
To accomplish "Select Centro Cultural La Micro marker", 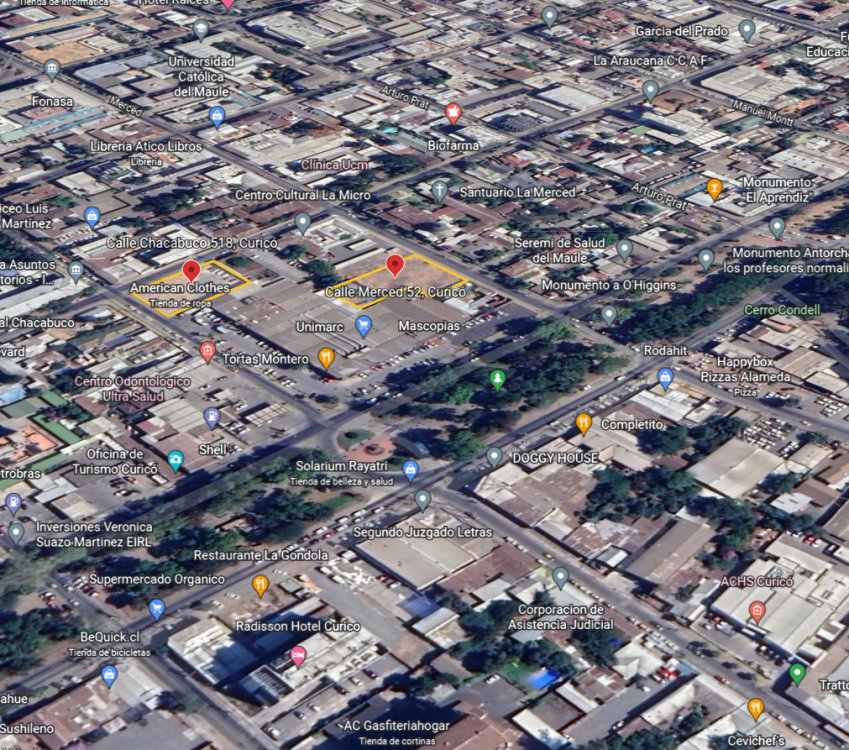I will [x=303, y=222].
